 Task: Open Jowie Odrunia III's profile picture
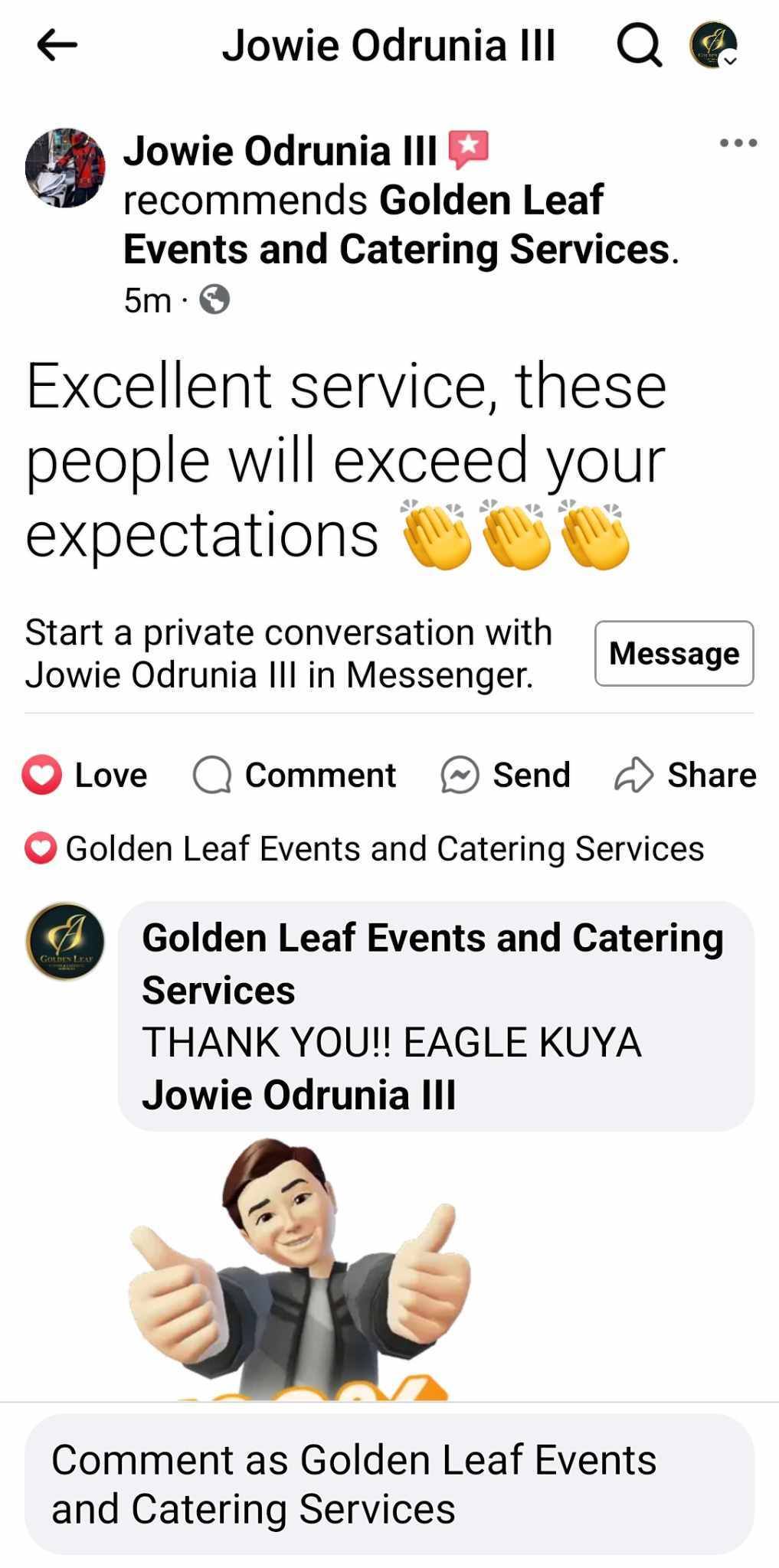click(x=65, y=168)
